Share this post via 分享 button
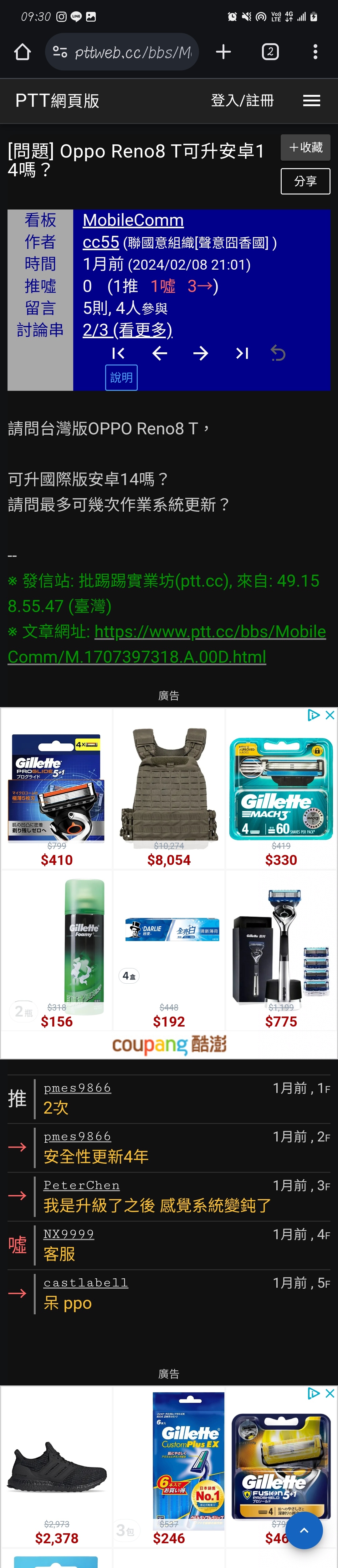Image resolution: width=338 pixels, height=1568 pixels. 305,181
